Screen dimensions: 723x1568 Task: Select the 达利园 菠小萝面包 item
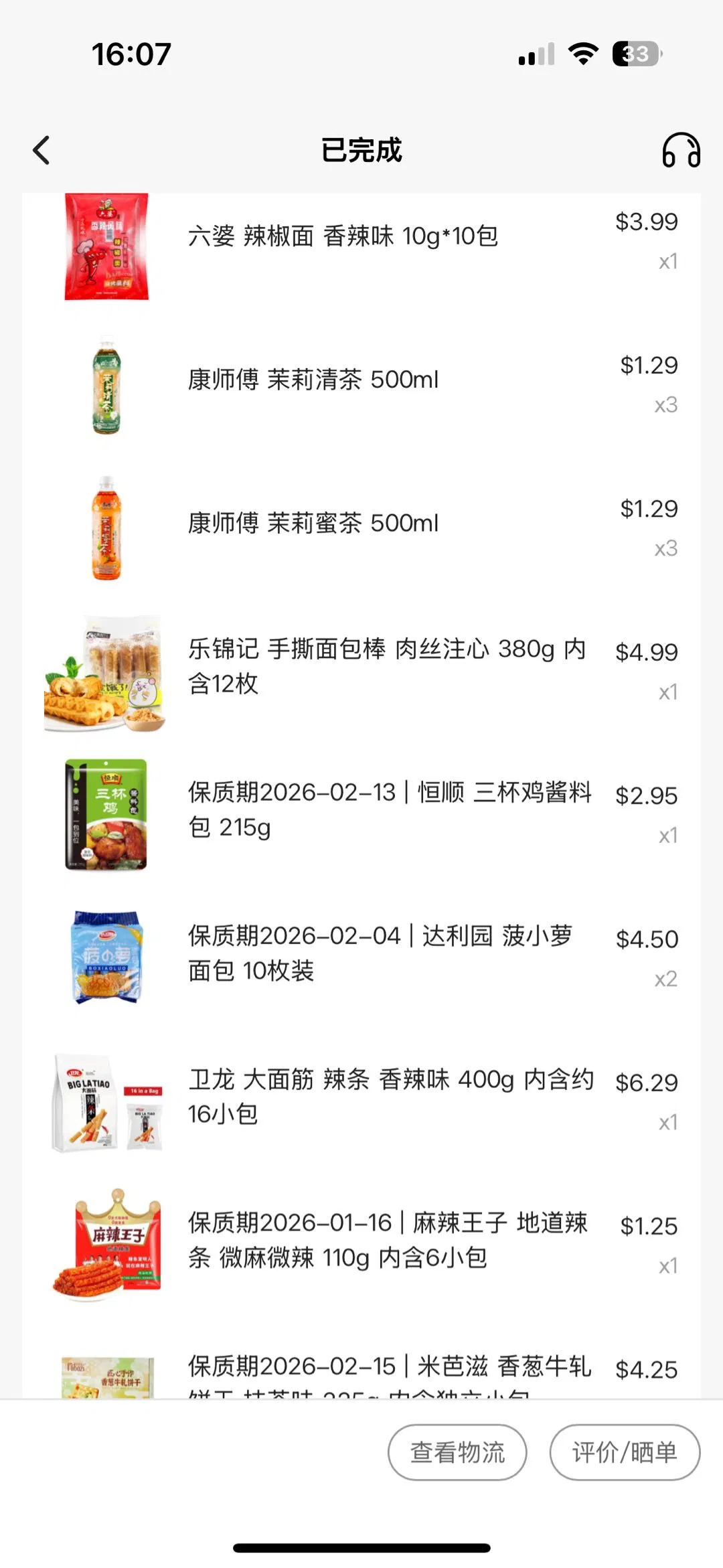[x=380, y=953]
